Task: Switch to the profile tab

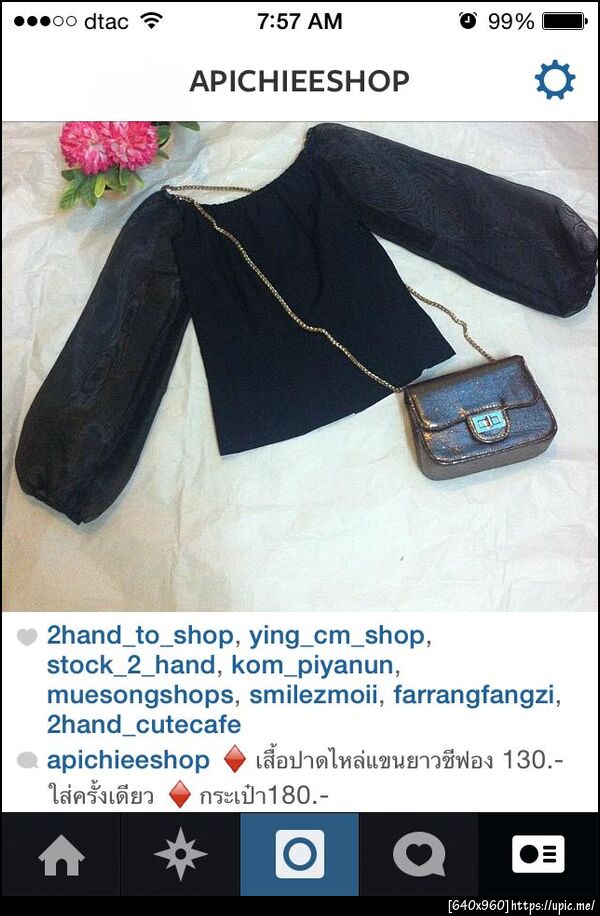Action: (x=538, y=855)
